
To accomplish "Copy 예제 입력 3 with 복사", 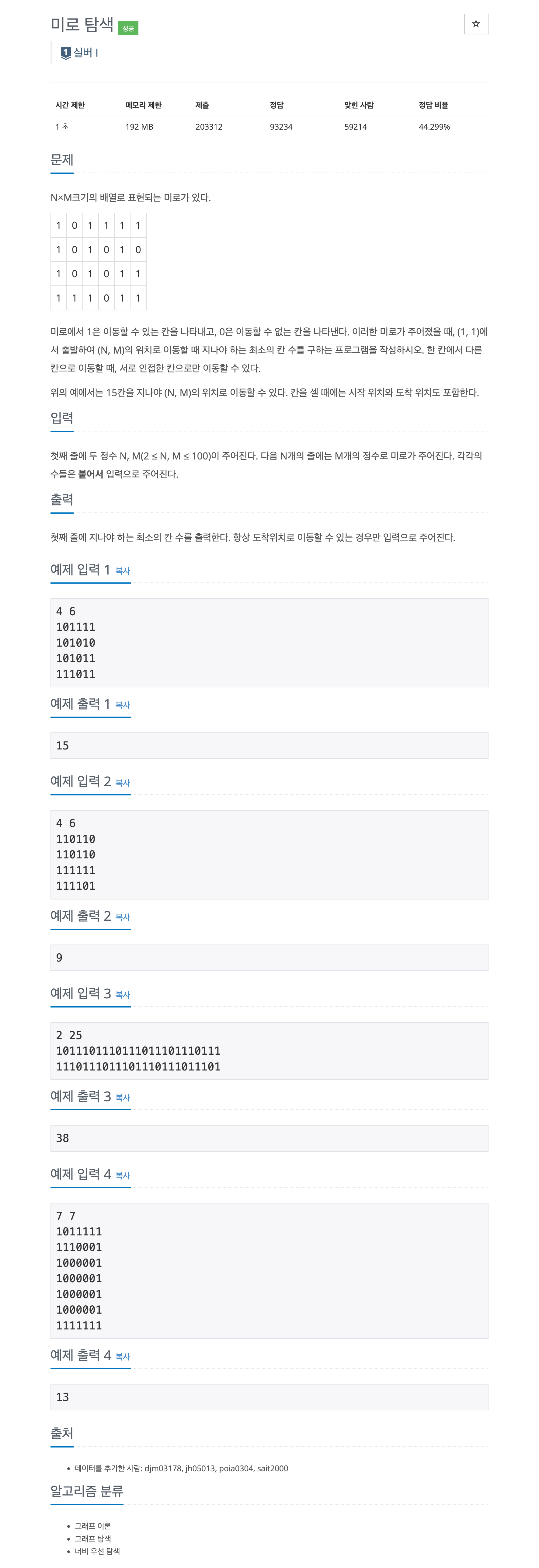I will [122, 995].
